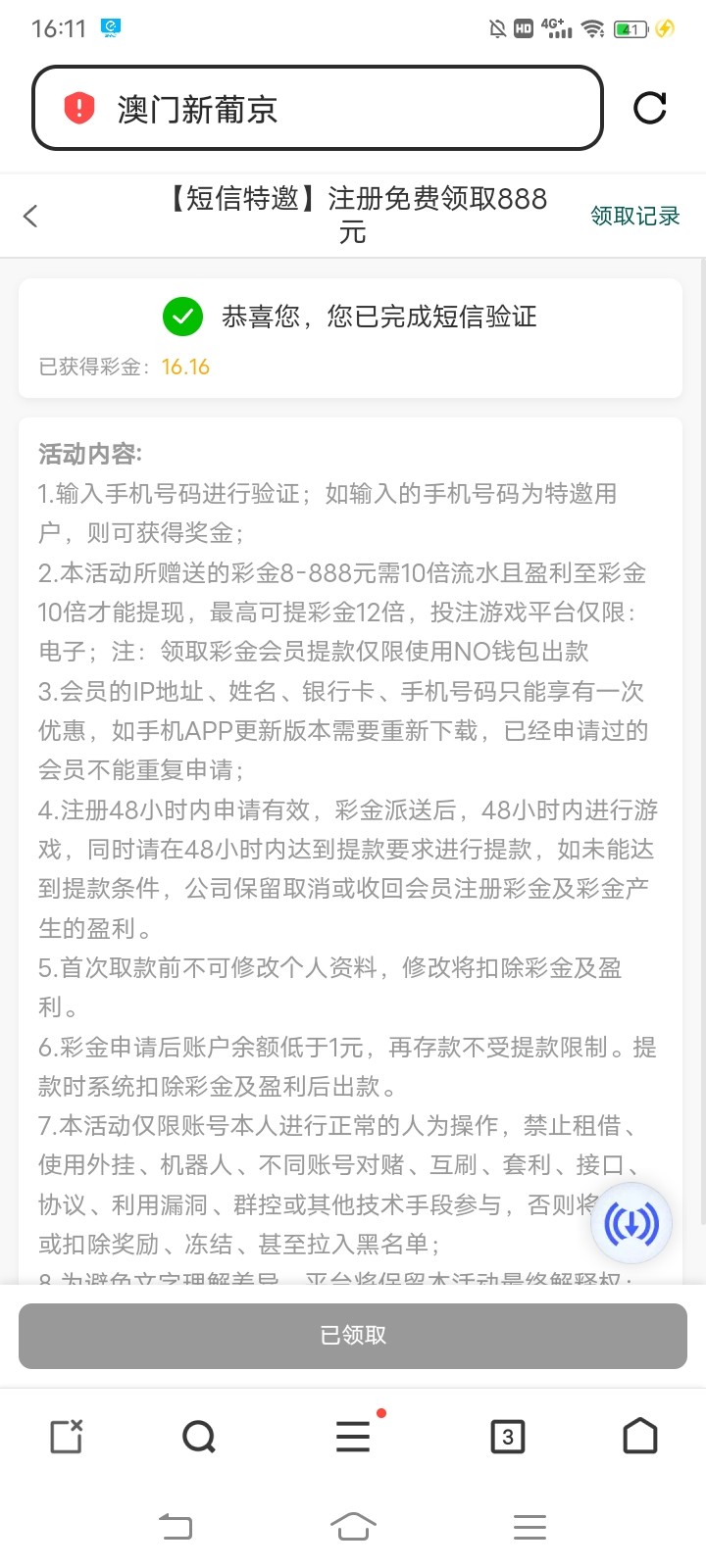Open the browser search icon in bottom bar

[x=199, y=1437]
